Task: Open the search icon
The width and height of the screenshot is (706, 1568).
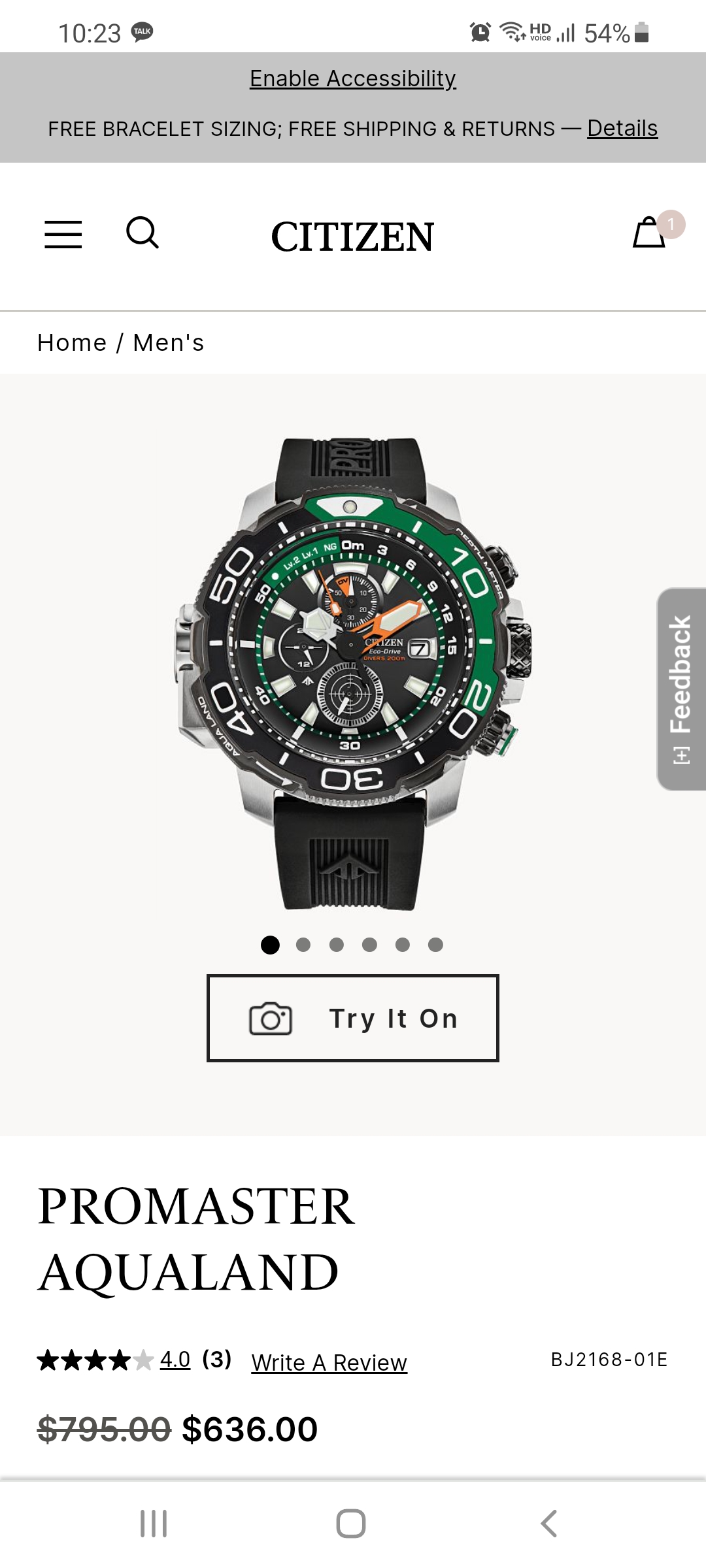Action: coord(142,233)
